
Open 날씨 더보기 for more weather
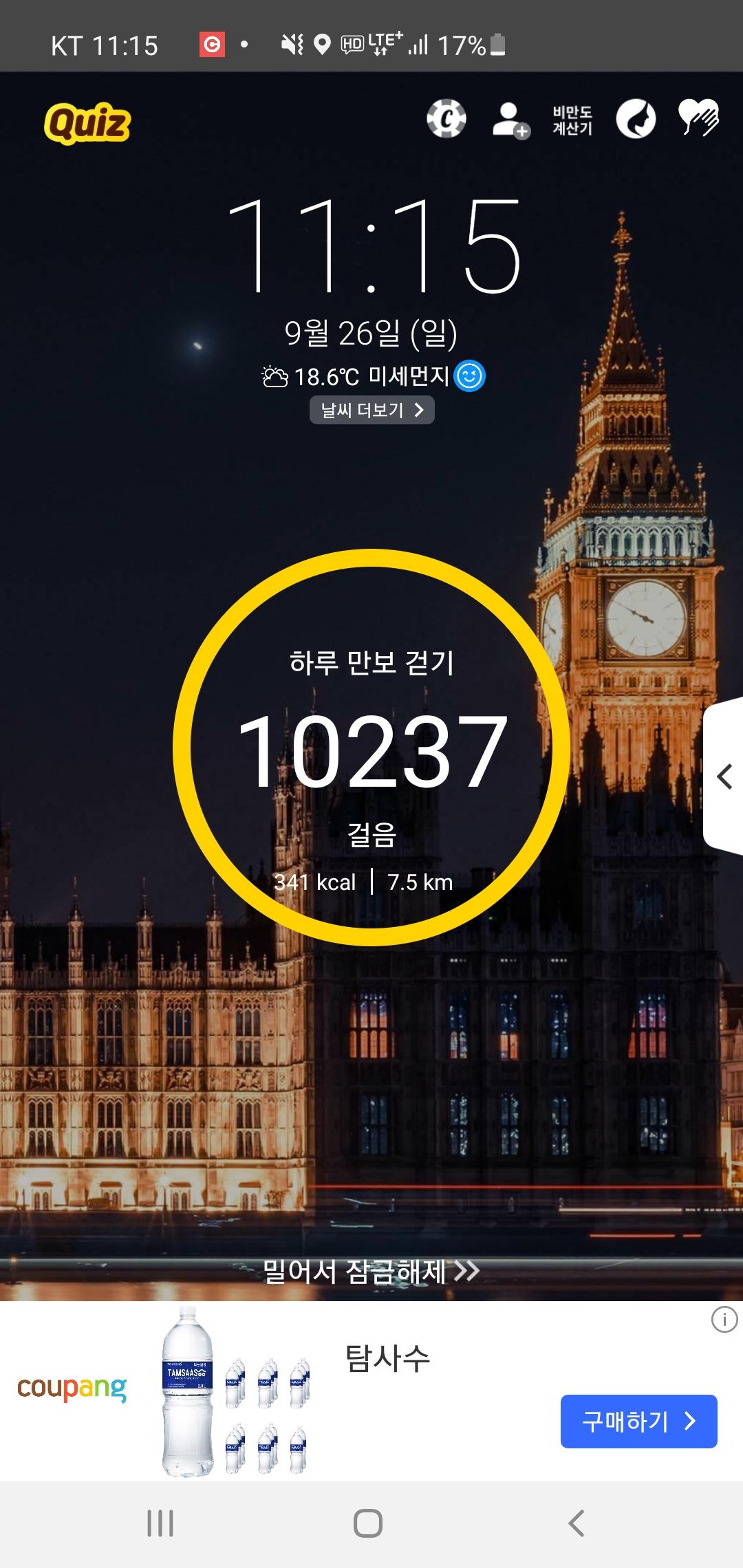click(371, 410)
